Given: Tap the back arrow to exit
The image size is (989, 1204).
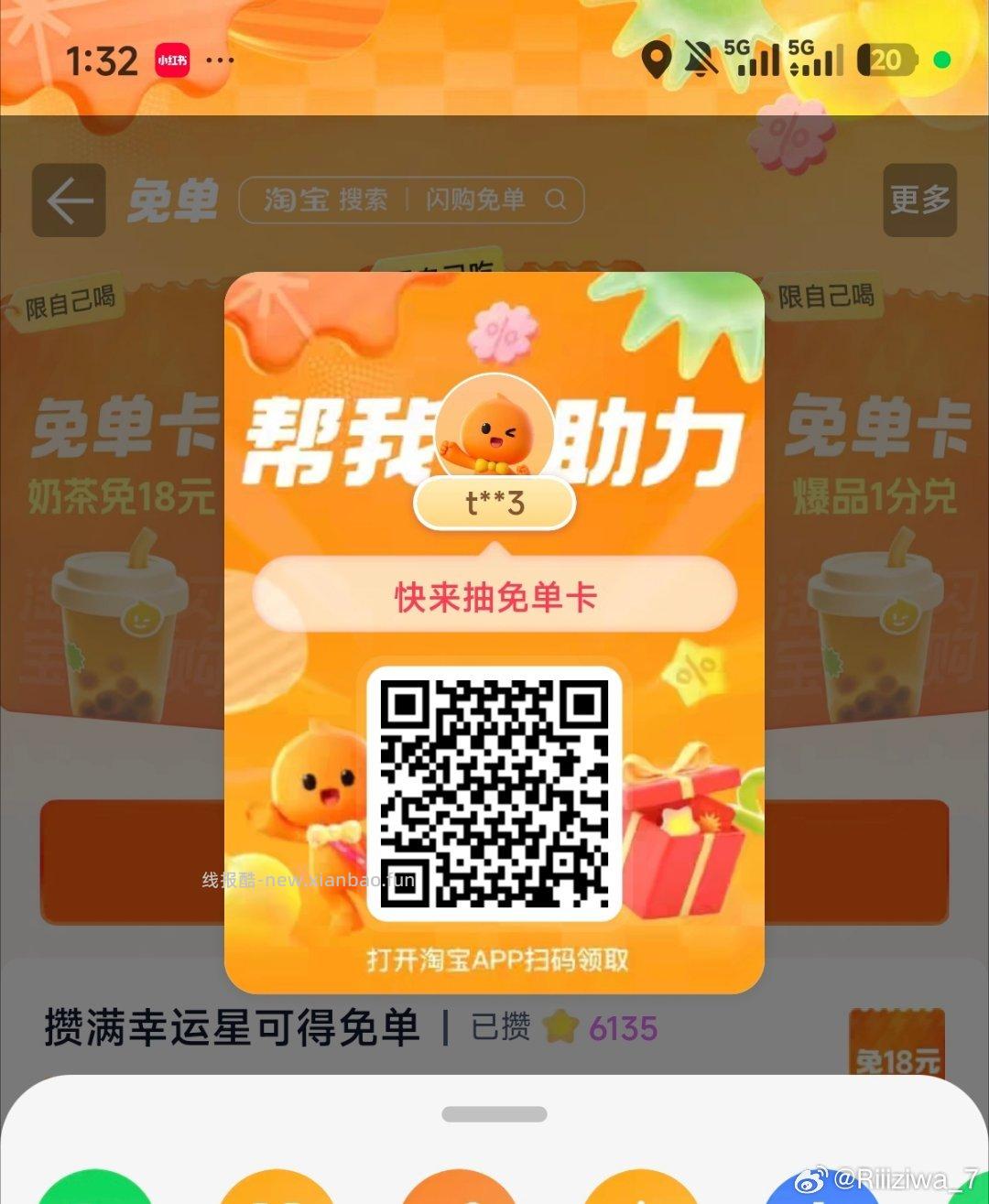Looking at the screenshot, I should coord(68,201).
